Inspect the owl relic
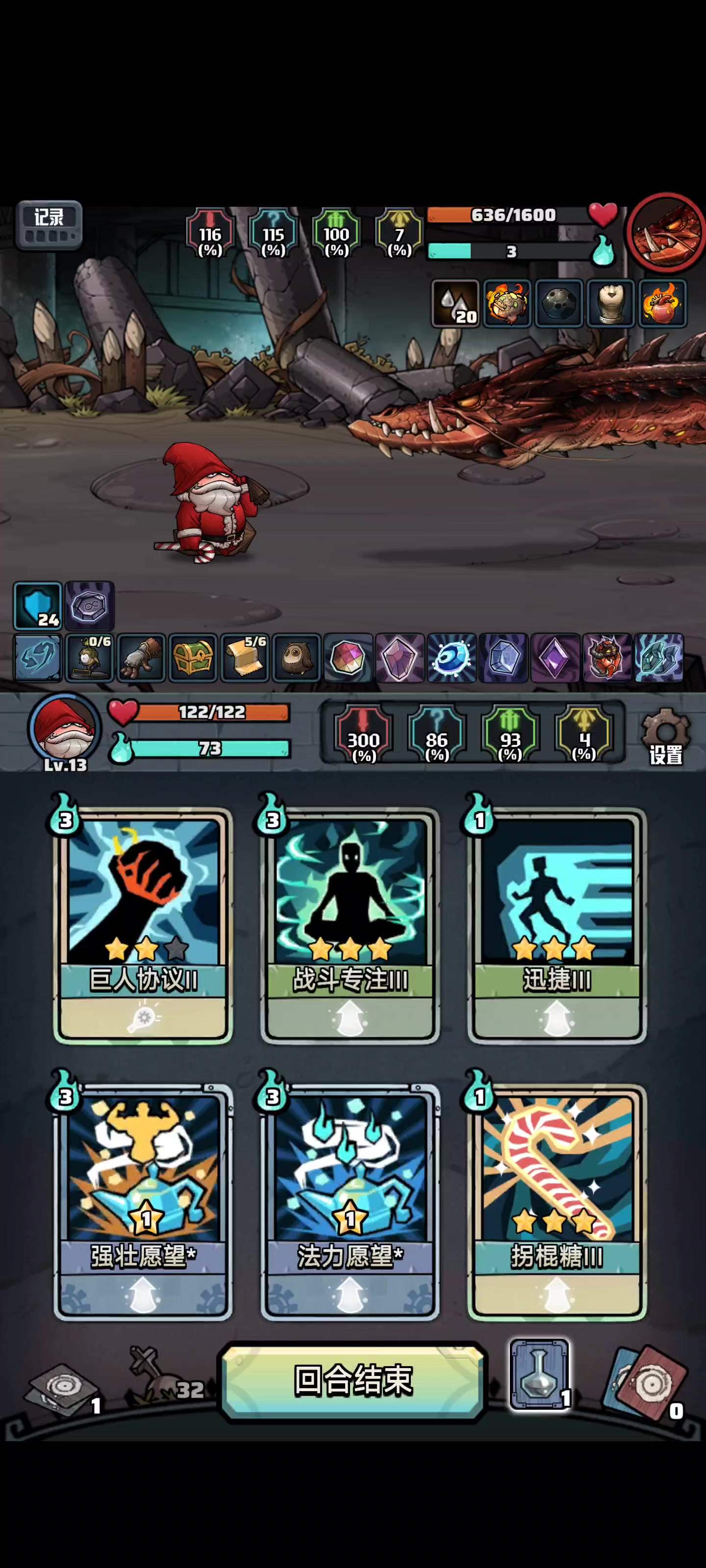This screenshot has width=706, height=1568. pyautogui.click(x=297, y=658)
